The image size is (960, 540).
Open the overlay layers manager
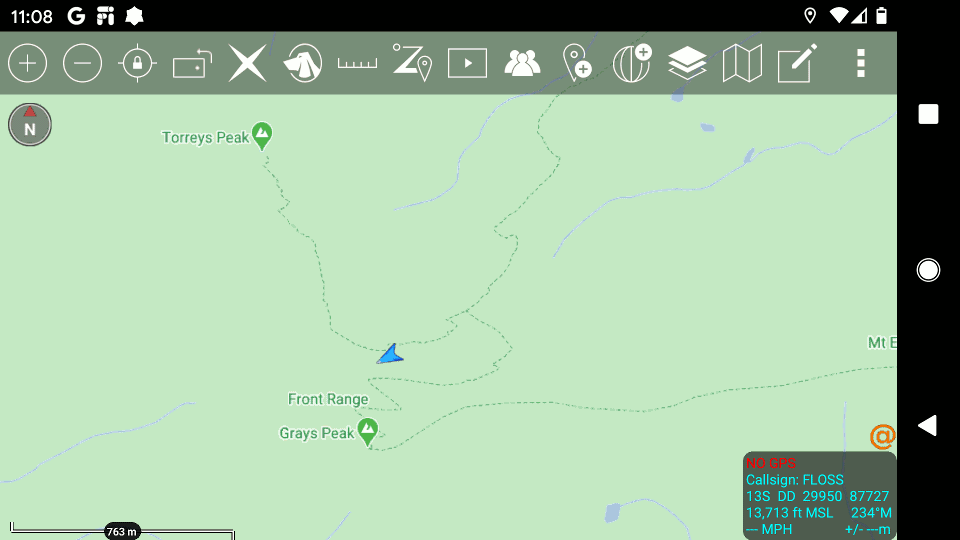click(687, 64)
